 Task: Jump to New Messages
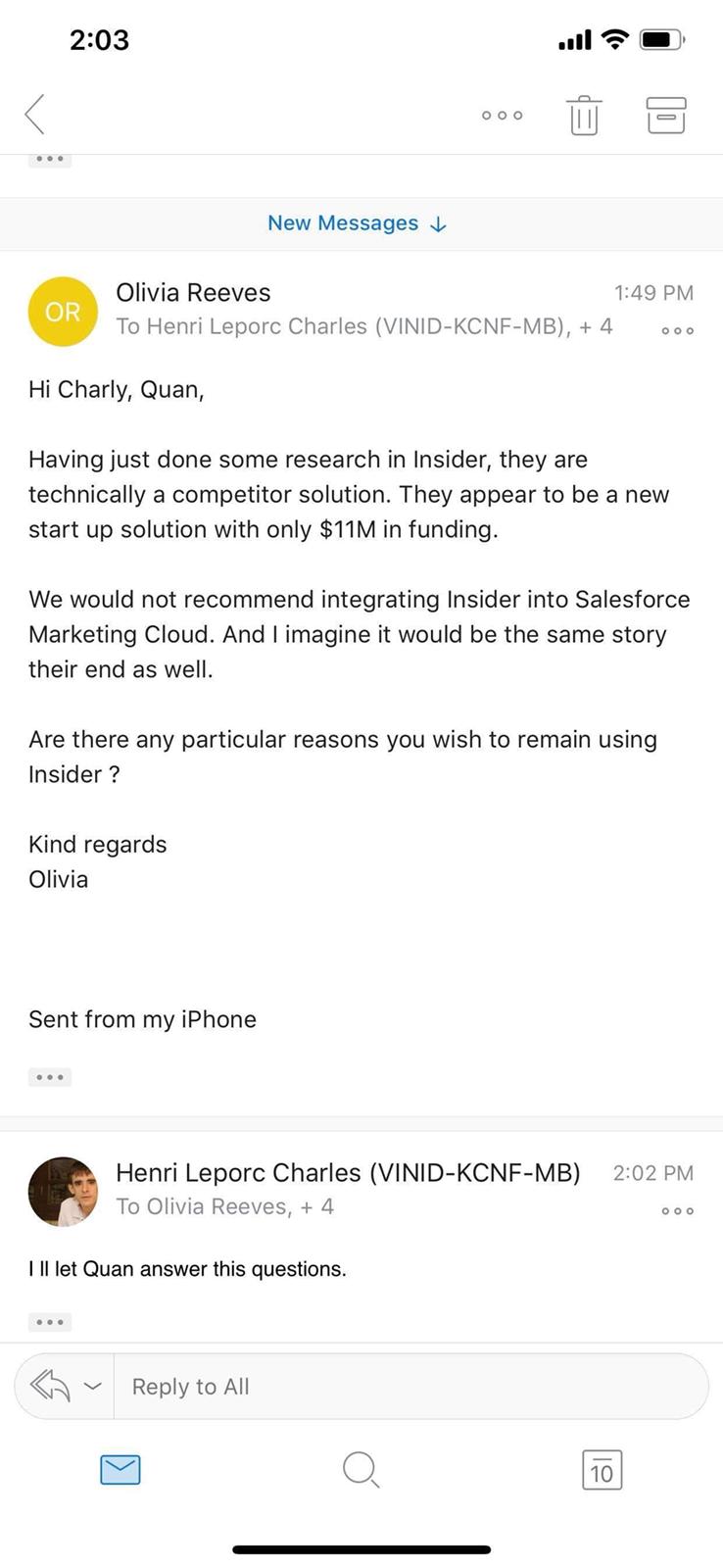[357, 223]
